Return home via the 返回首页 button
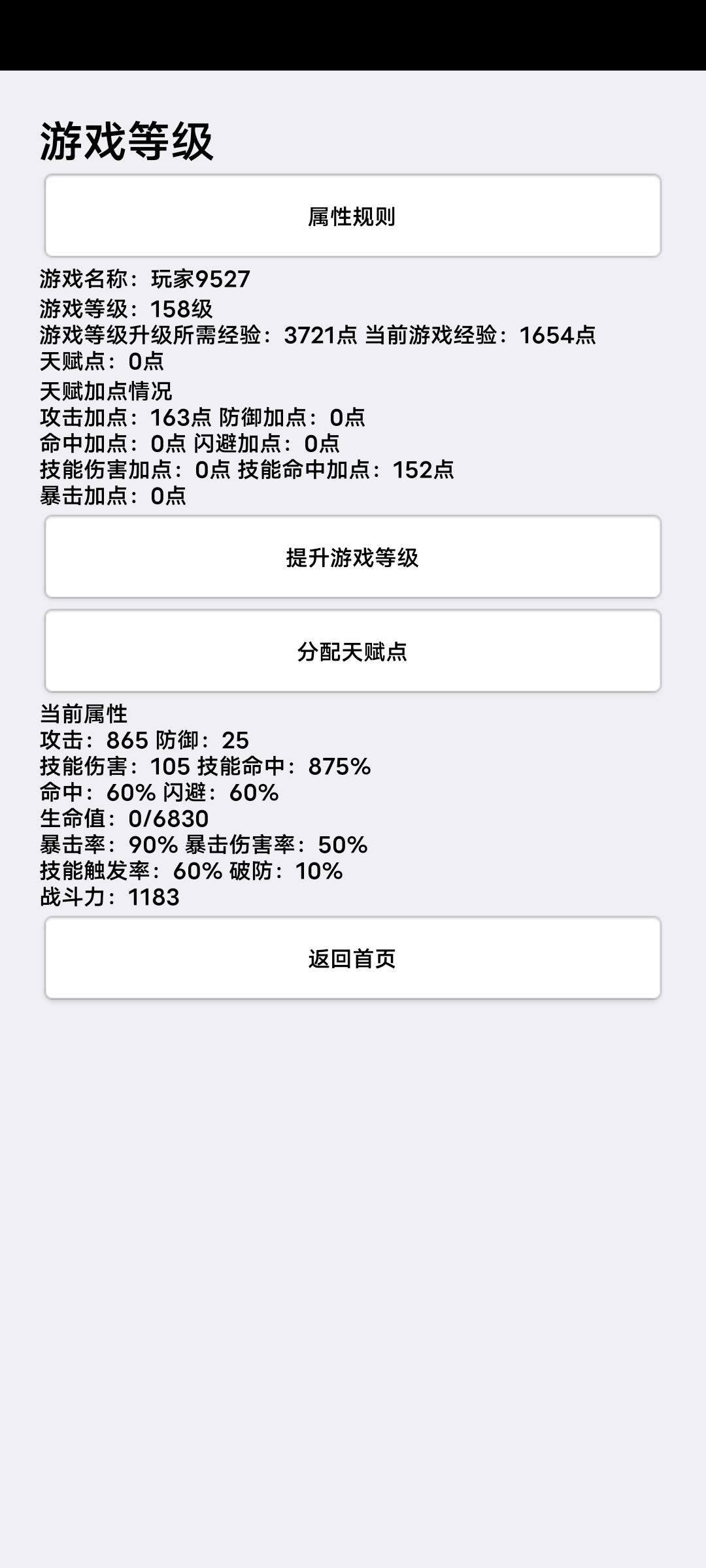 [x=353, y=958]
